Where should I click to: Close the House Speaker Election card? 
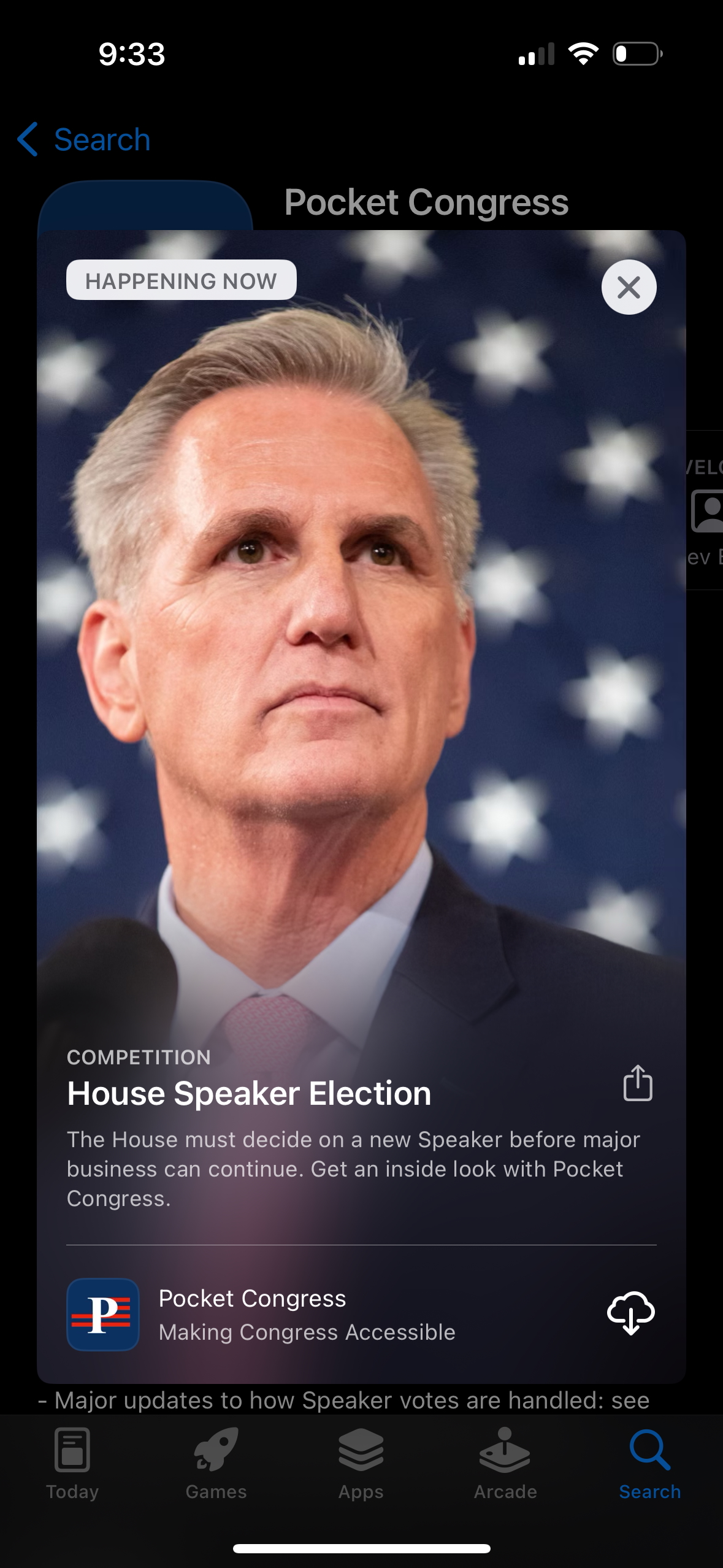[629, 287]
